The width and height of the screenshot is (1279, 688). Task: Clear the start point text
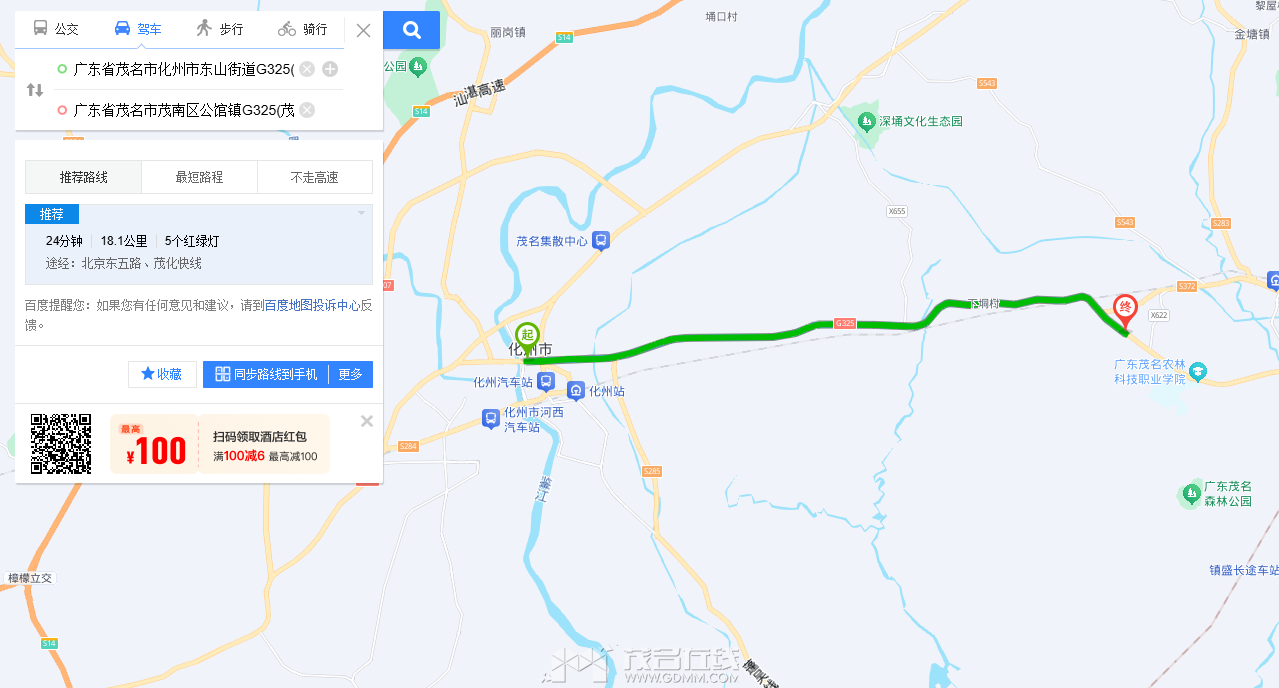307,69
